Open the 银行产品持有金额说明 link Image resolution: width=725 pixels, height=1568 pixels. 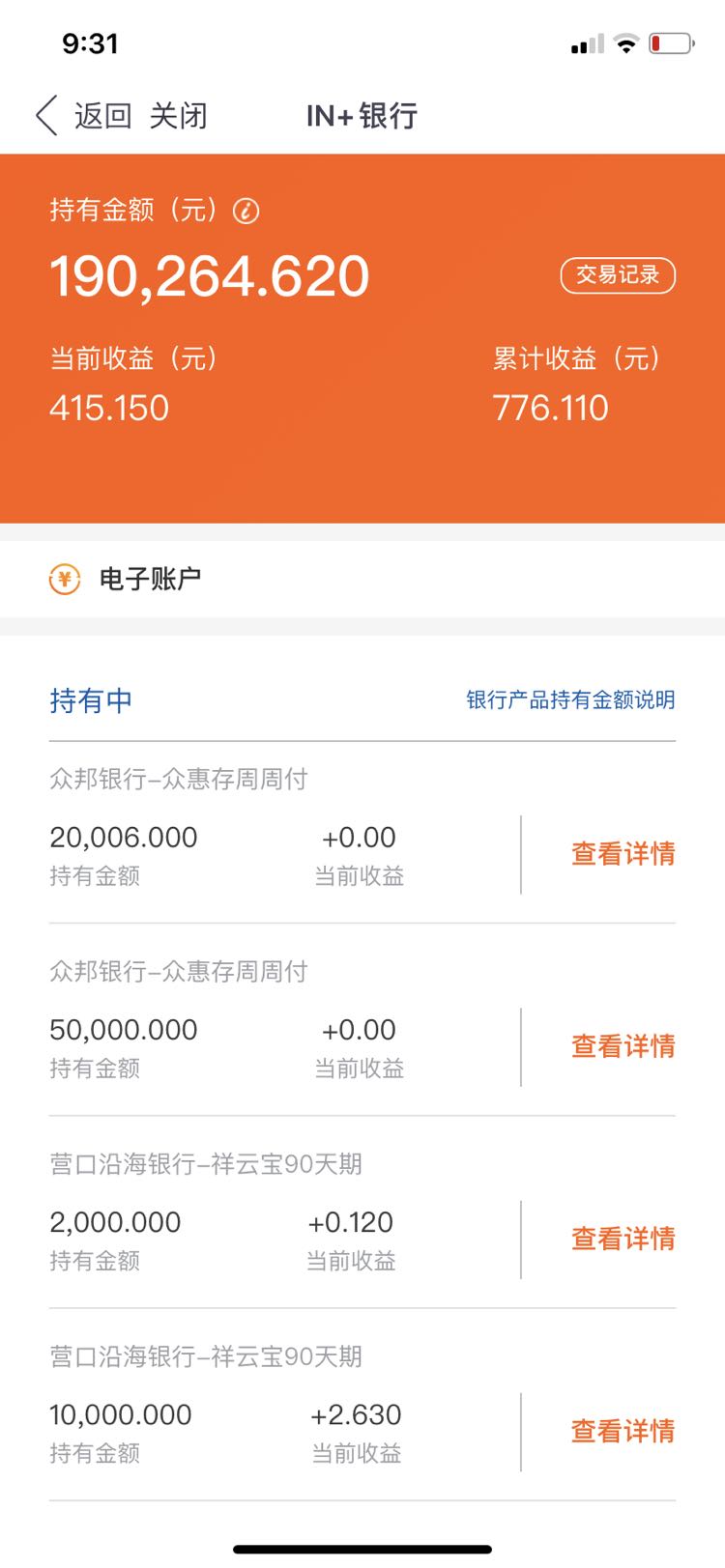(570, 699)
